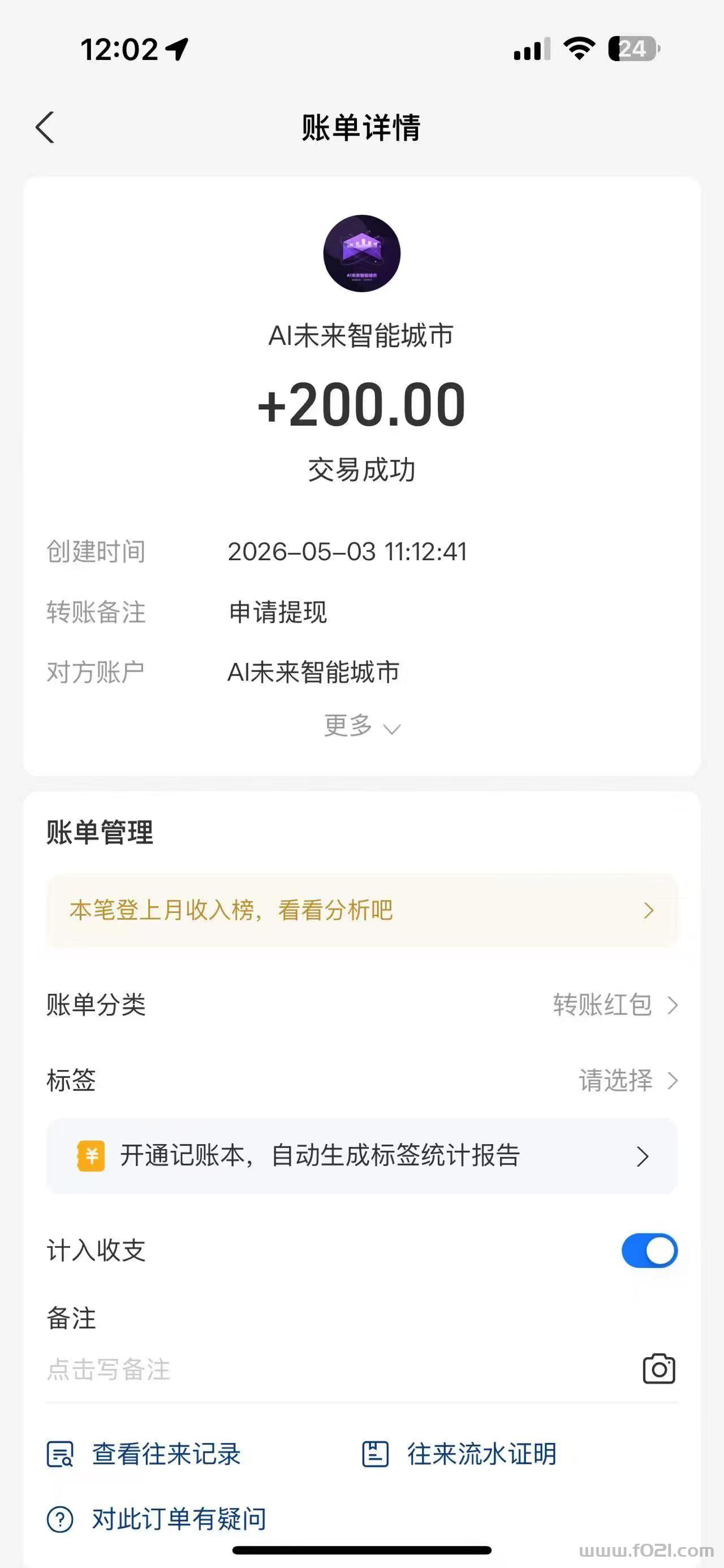Screen dimensions: 724x1568
Task: Open the AI未来智能城市 merchant avatar
Action: coord(361,253)
